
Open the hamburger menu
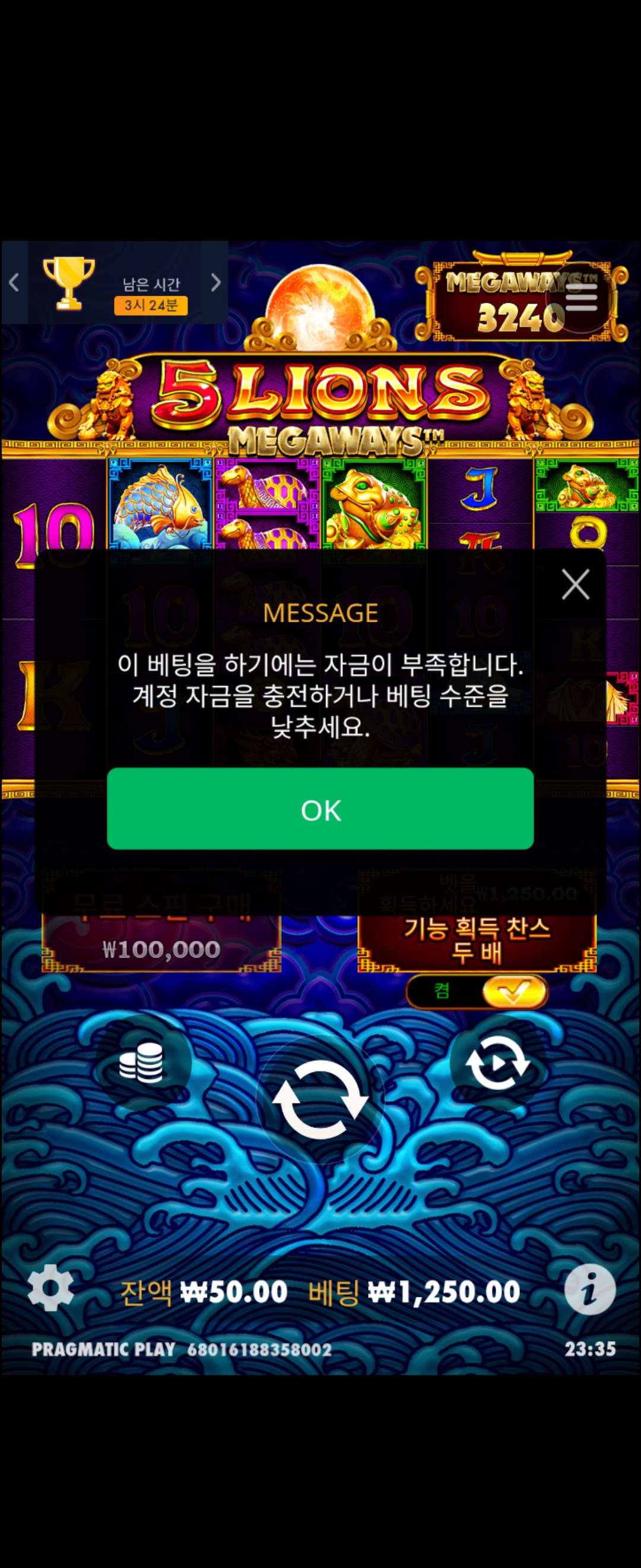click(581, 298)
